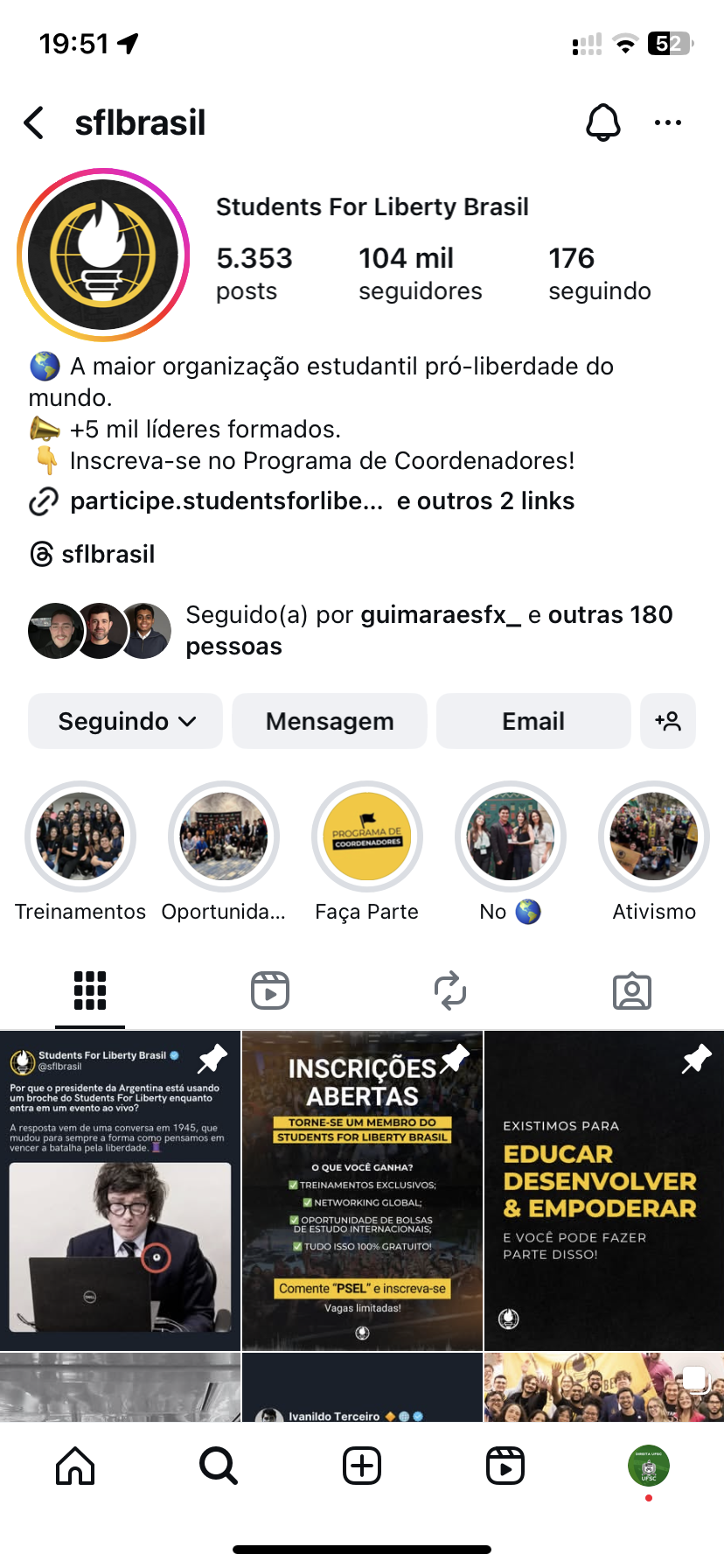Open the Ativismo story highlight
Viewport: 724px width, 1568px height.
coord(654,836)
